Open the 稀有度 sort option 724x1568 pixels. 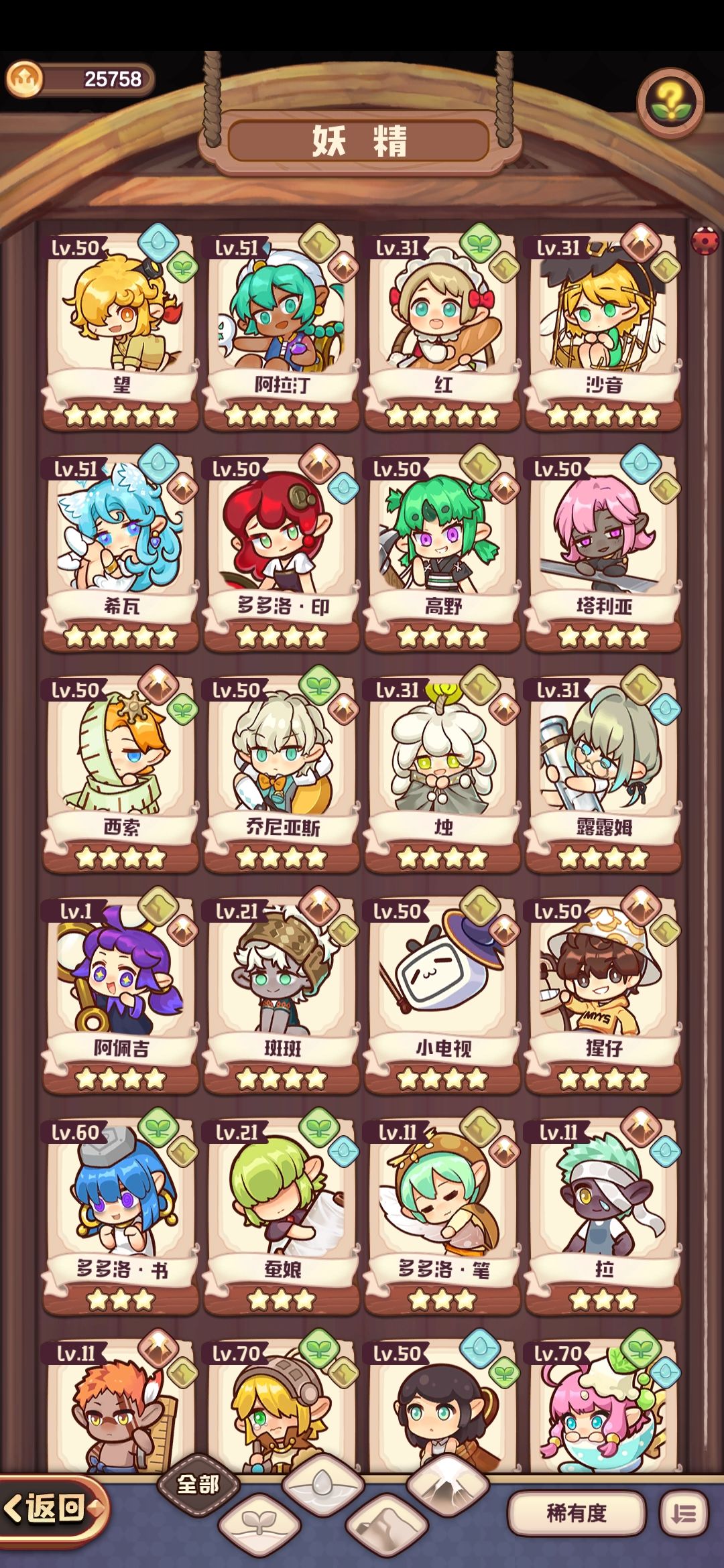pyautogui.click(x=577, y=1513)
